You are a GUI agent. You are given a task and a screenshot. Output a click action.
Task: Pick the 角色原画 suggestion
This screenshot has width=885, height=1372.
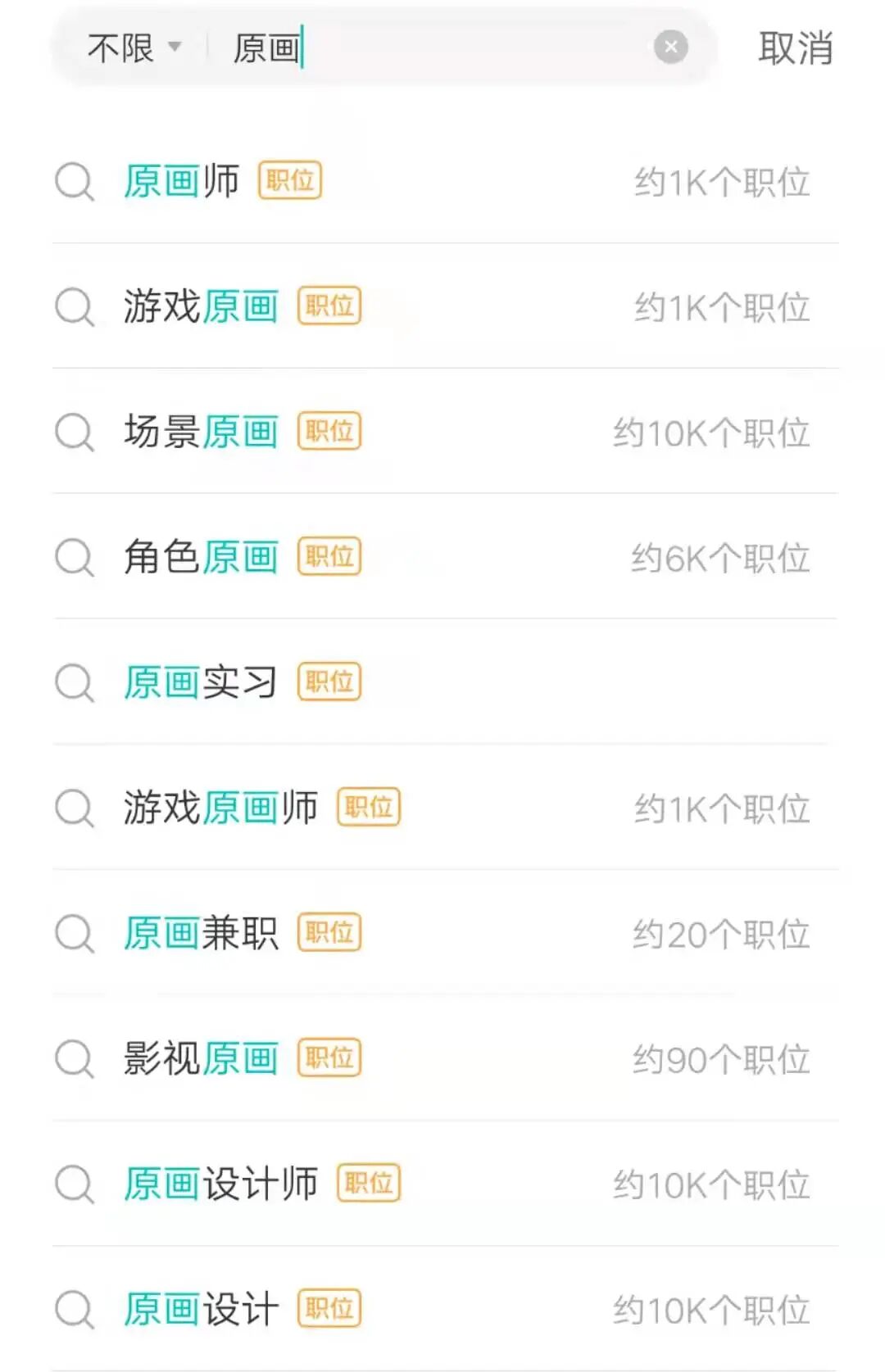pyautogui.click(x=202, y=557)
